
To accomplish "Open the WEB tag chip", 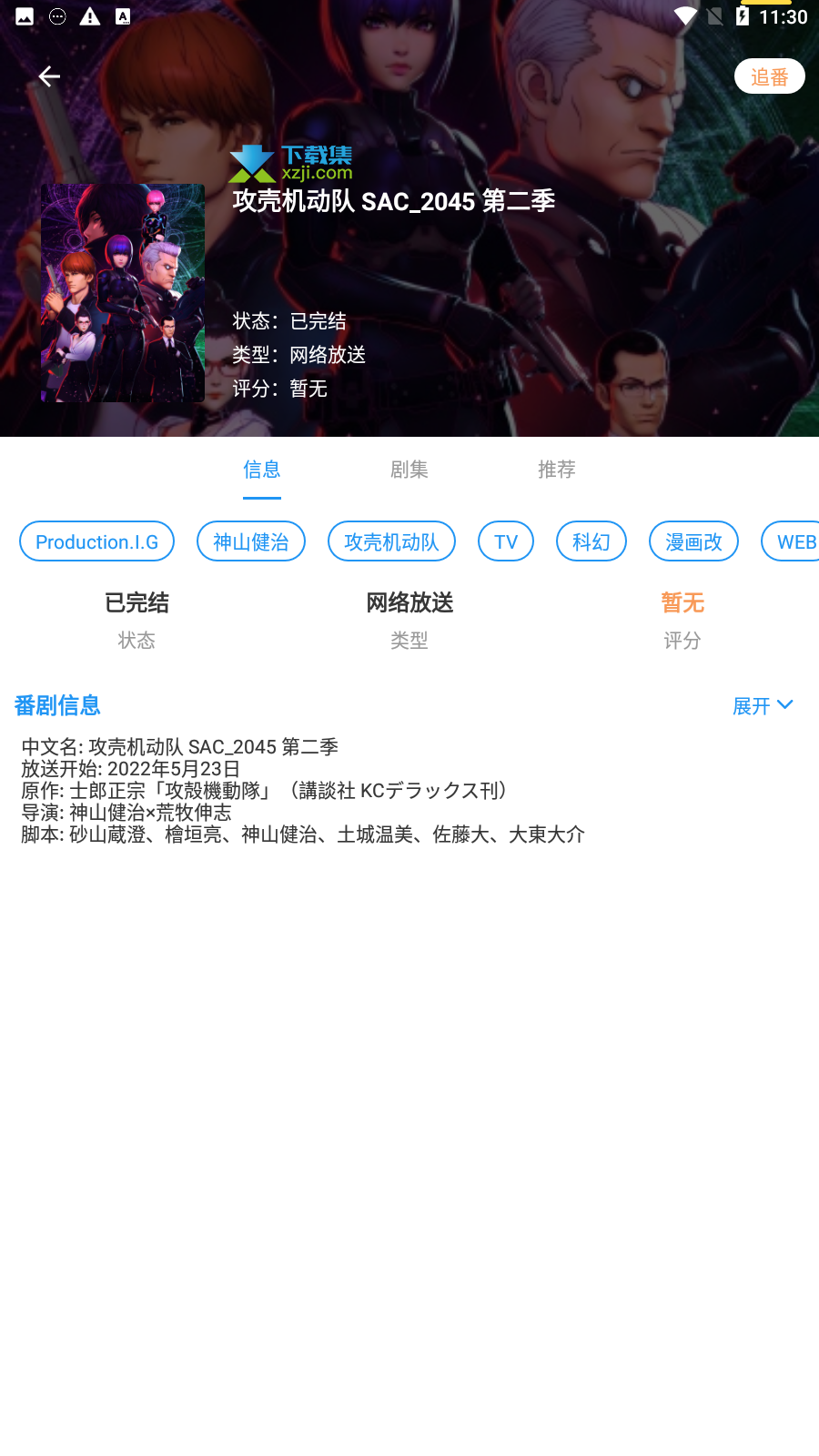I will pos(792,541).
